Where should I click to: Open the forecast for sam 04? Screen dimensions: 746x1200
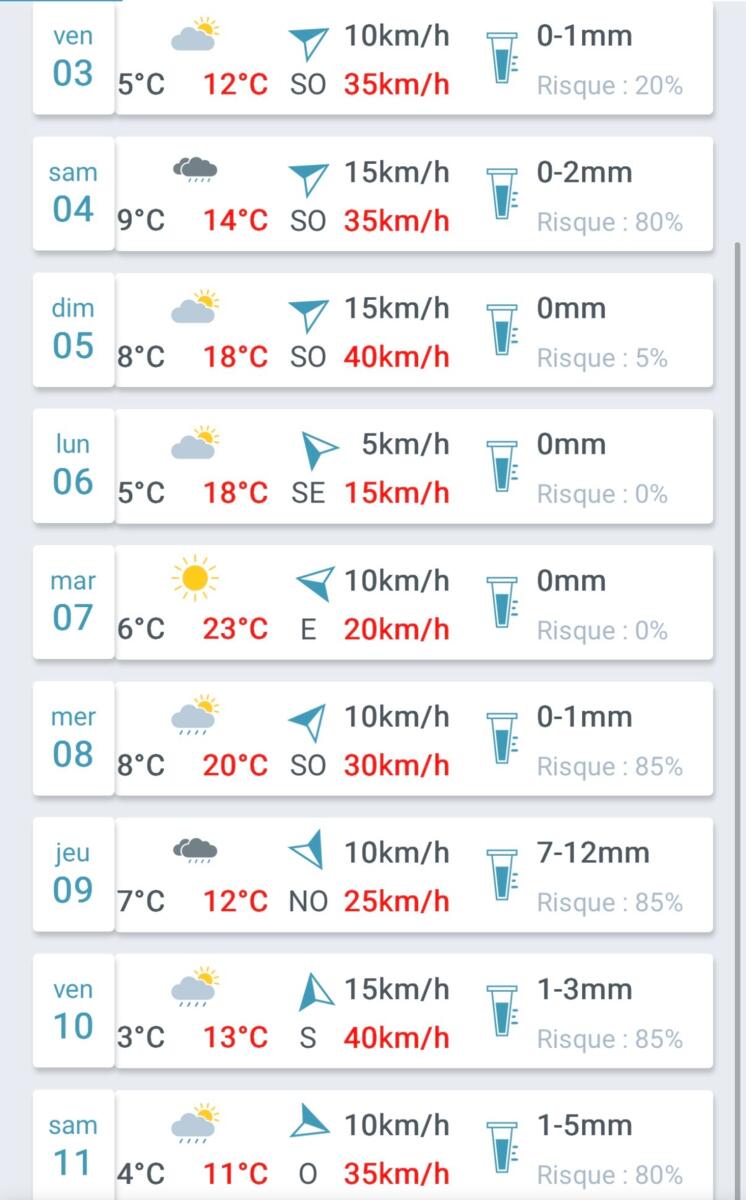pos(372,196)
